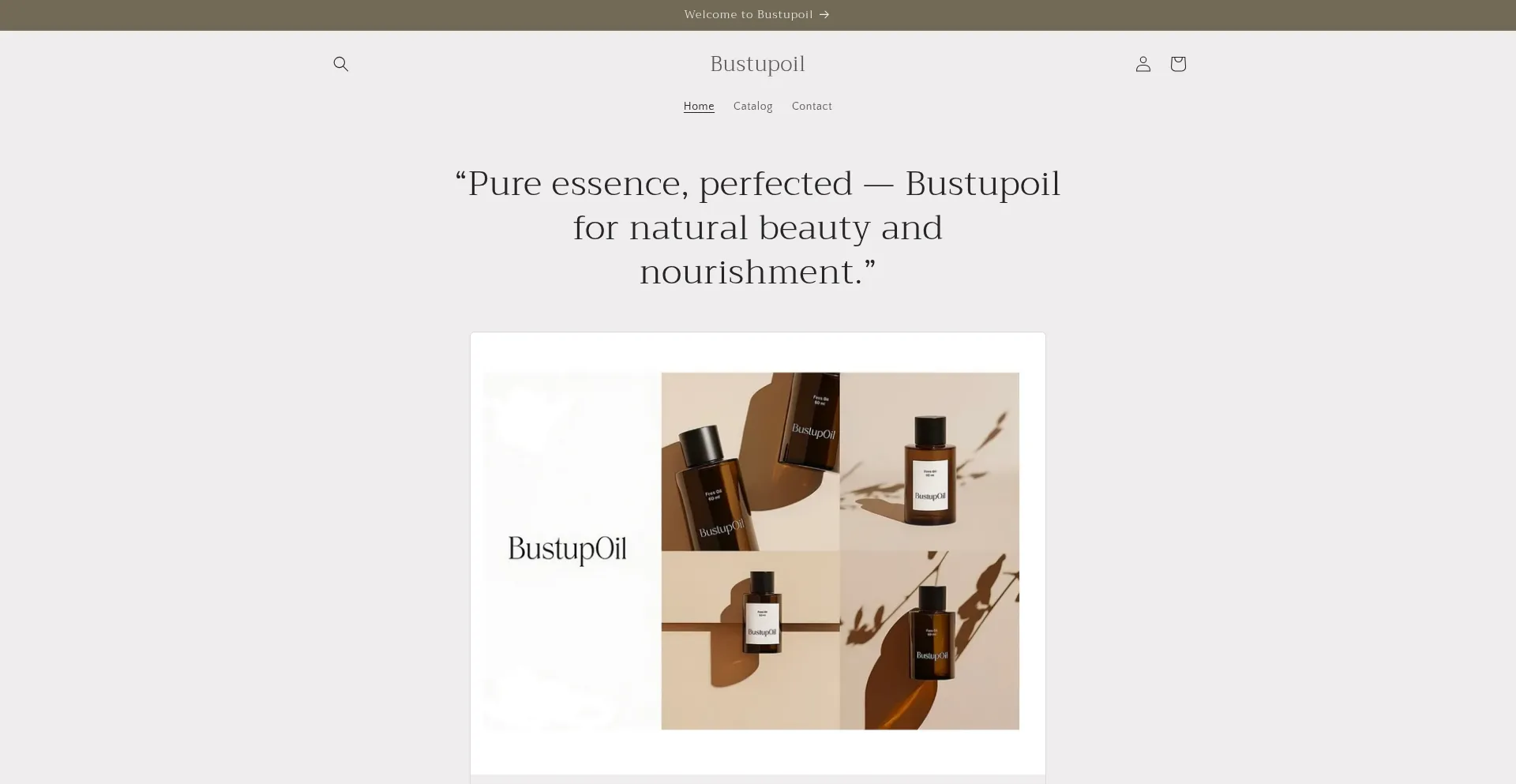Open the Contact page
1516x784 pixels.
(x=811, y=107)
